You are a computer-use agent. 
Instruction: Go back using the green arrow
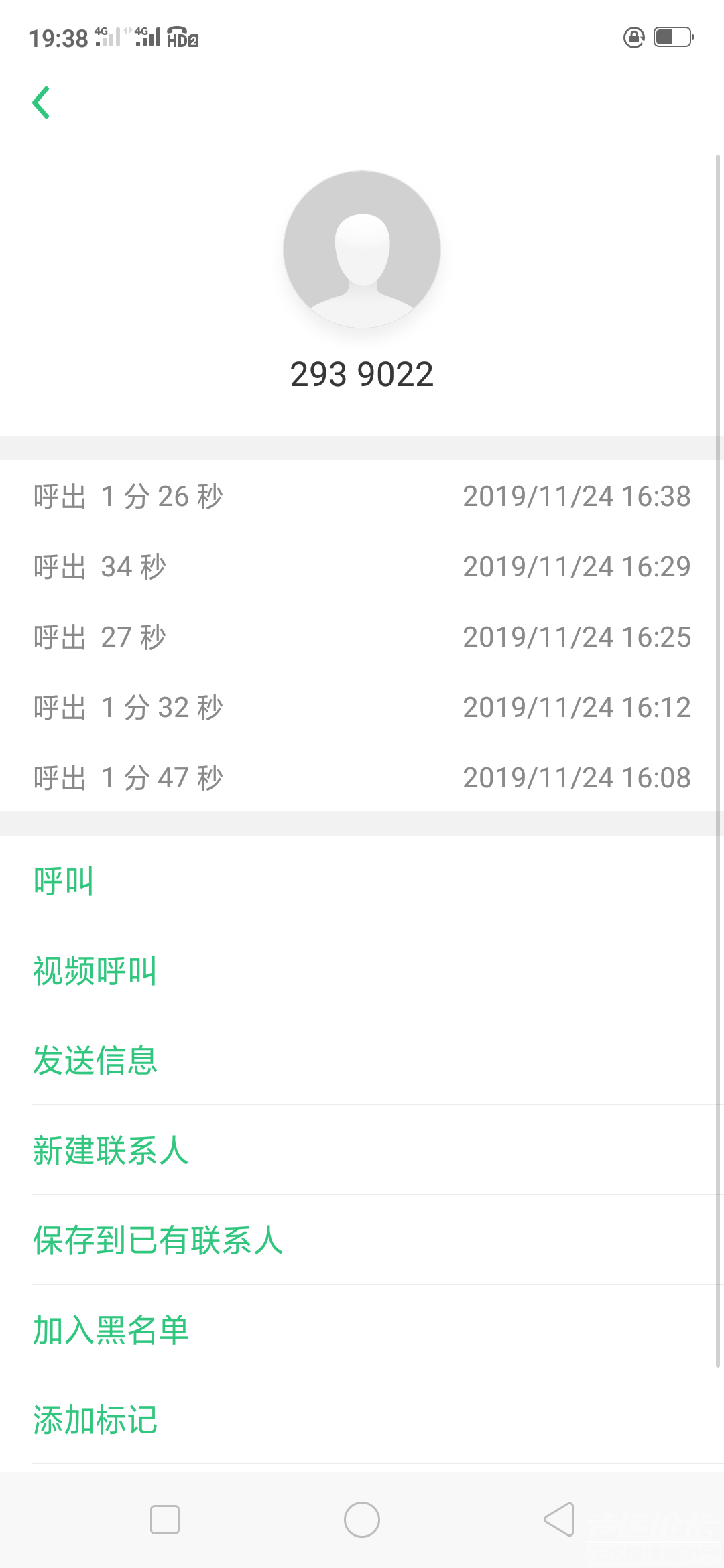(42, 103)
